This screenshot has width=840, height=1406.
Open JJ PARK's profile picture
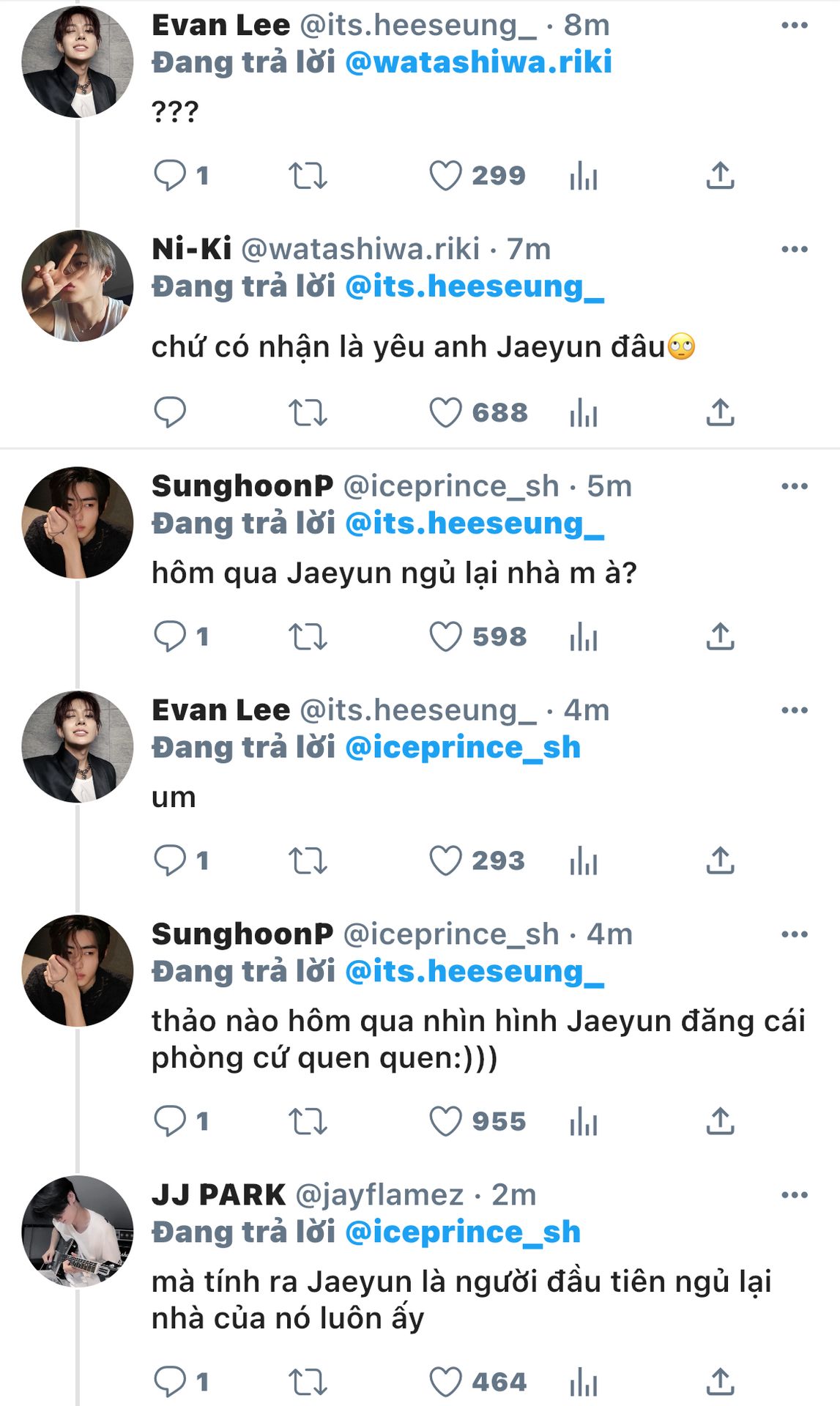coord(78,1231)
